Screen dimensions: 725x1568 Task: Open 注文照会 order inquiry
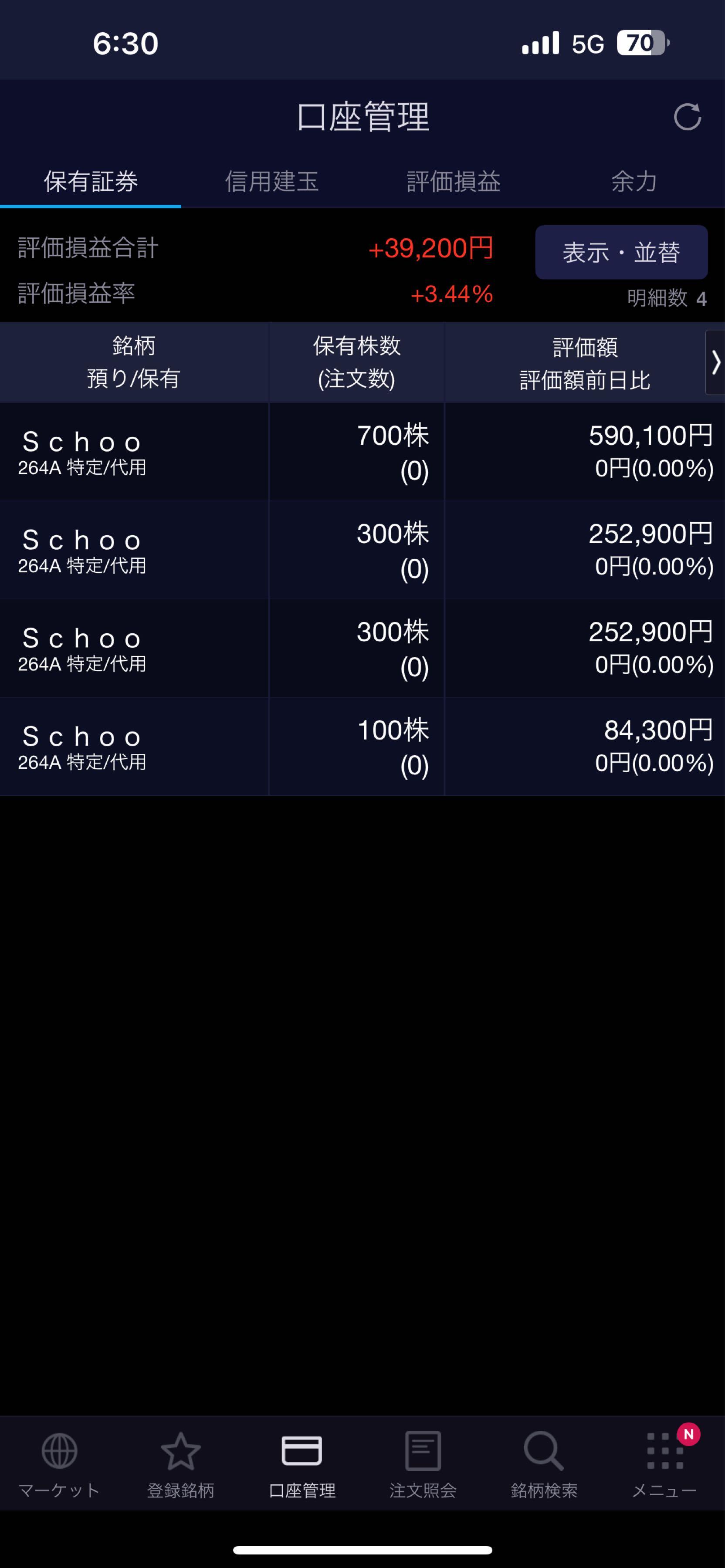[423, 1464]
